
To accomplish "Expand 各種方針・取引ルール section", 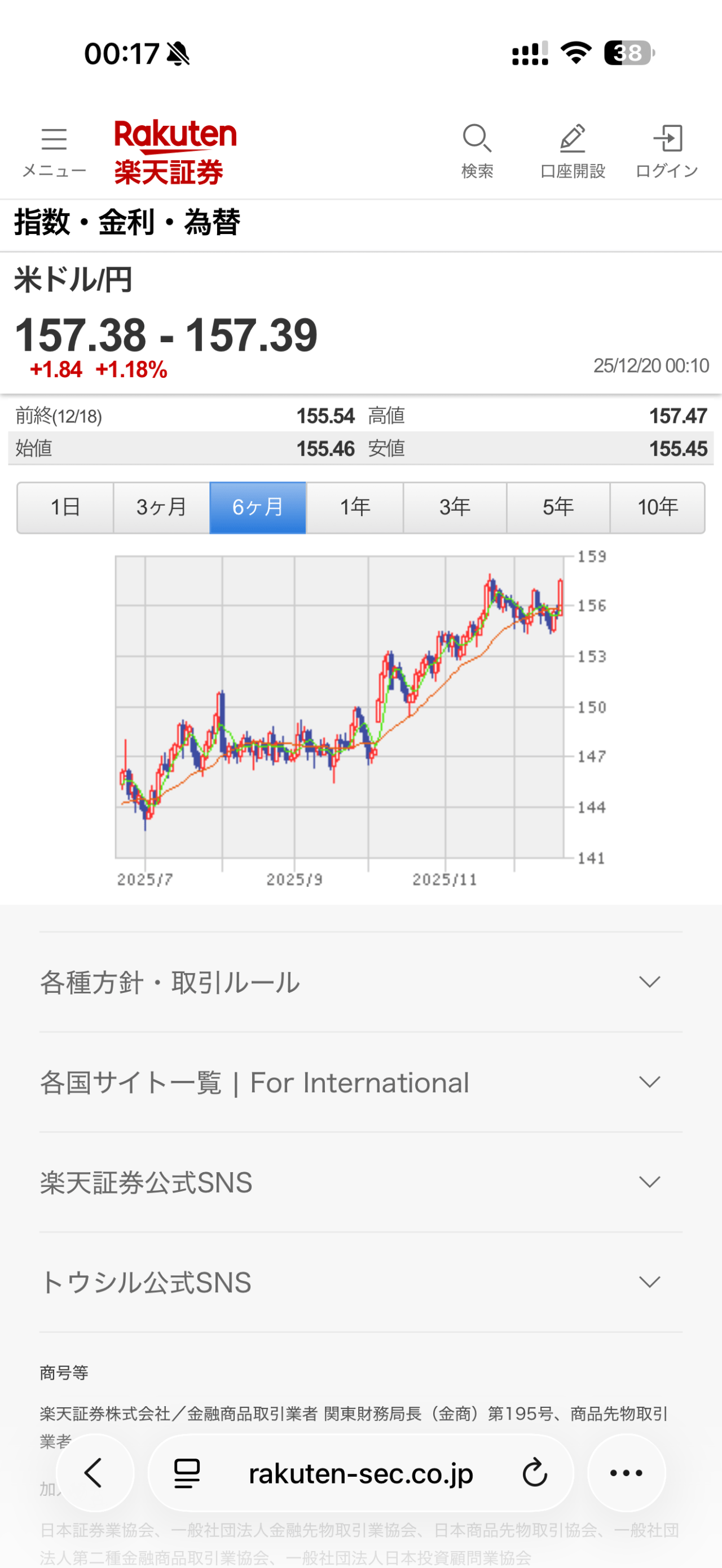I will pos(360,982).
